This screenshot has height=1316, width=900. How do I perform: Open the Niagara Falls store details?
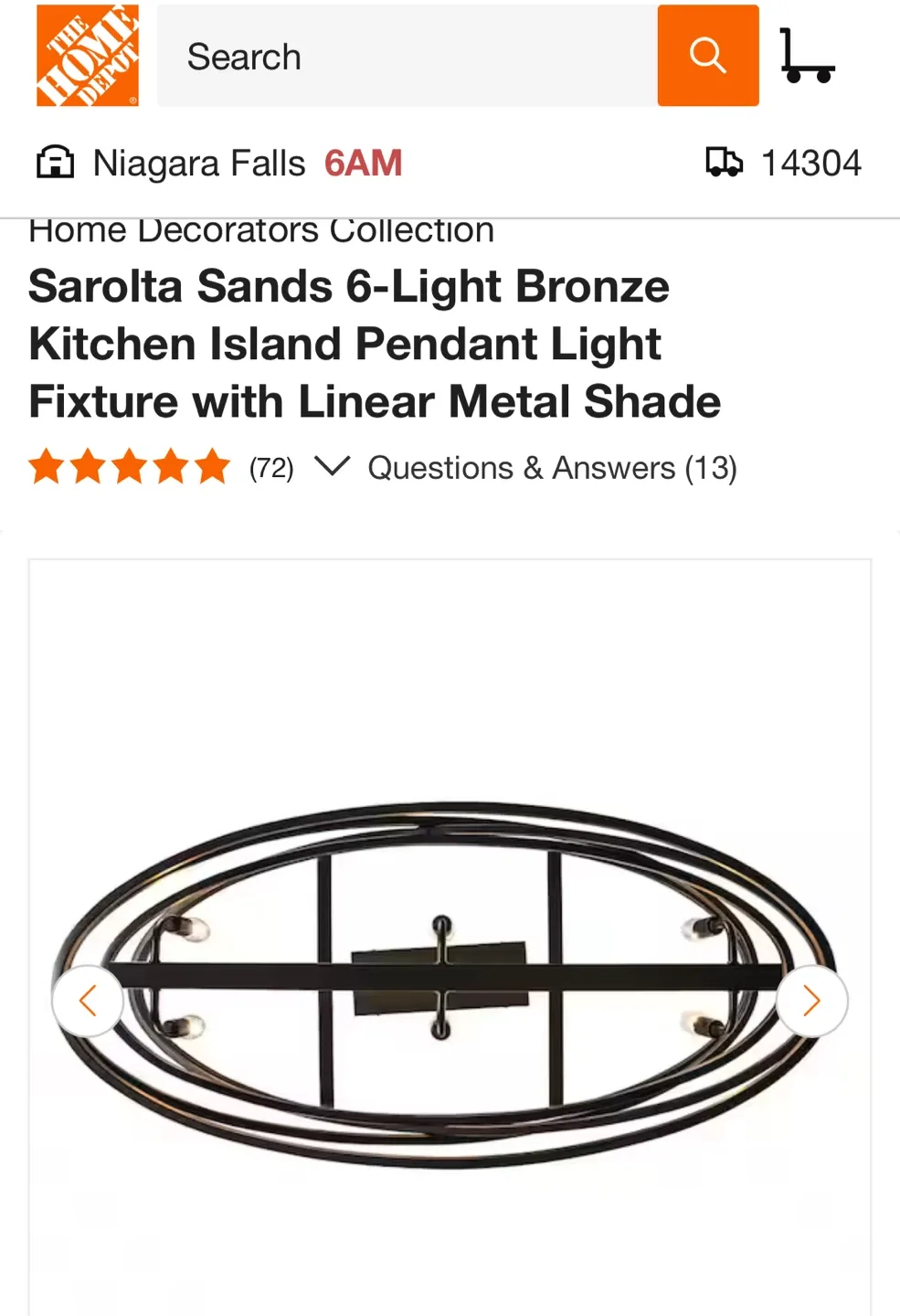pos(200,162)
